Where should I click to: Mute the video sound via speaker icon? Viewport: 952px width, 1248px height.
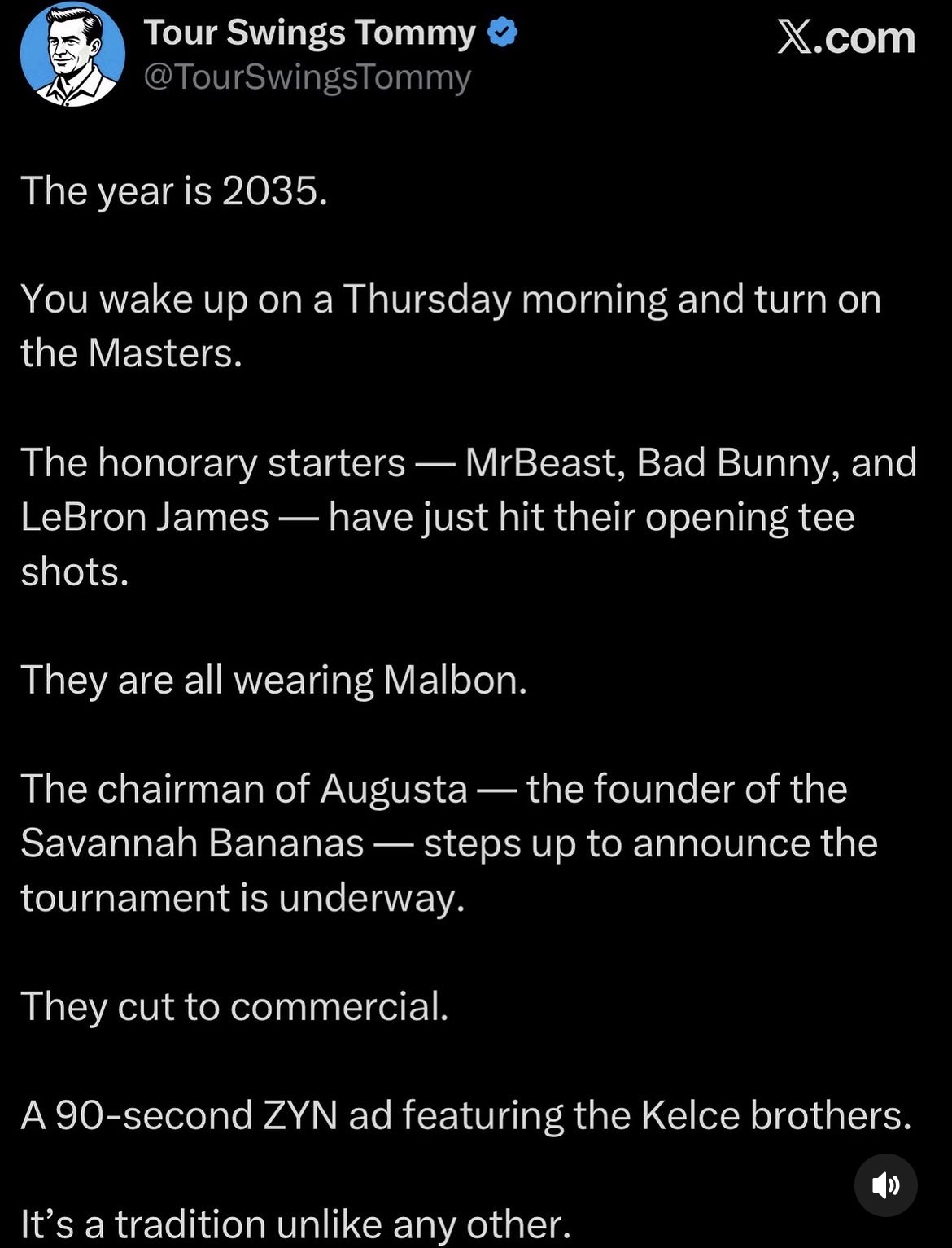[885, 1185]
